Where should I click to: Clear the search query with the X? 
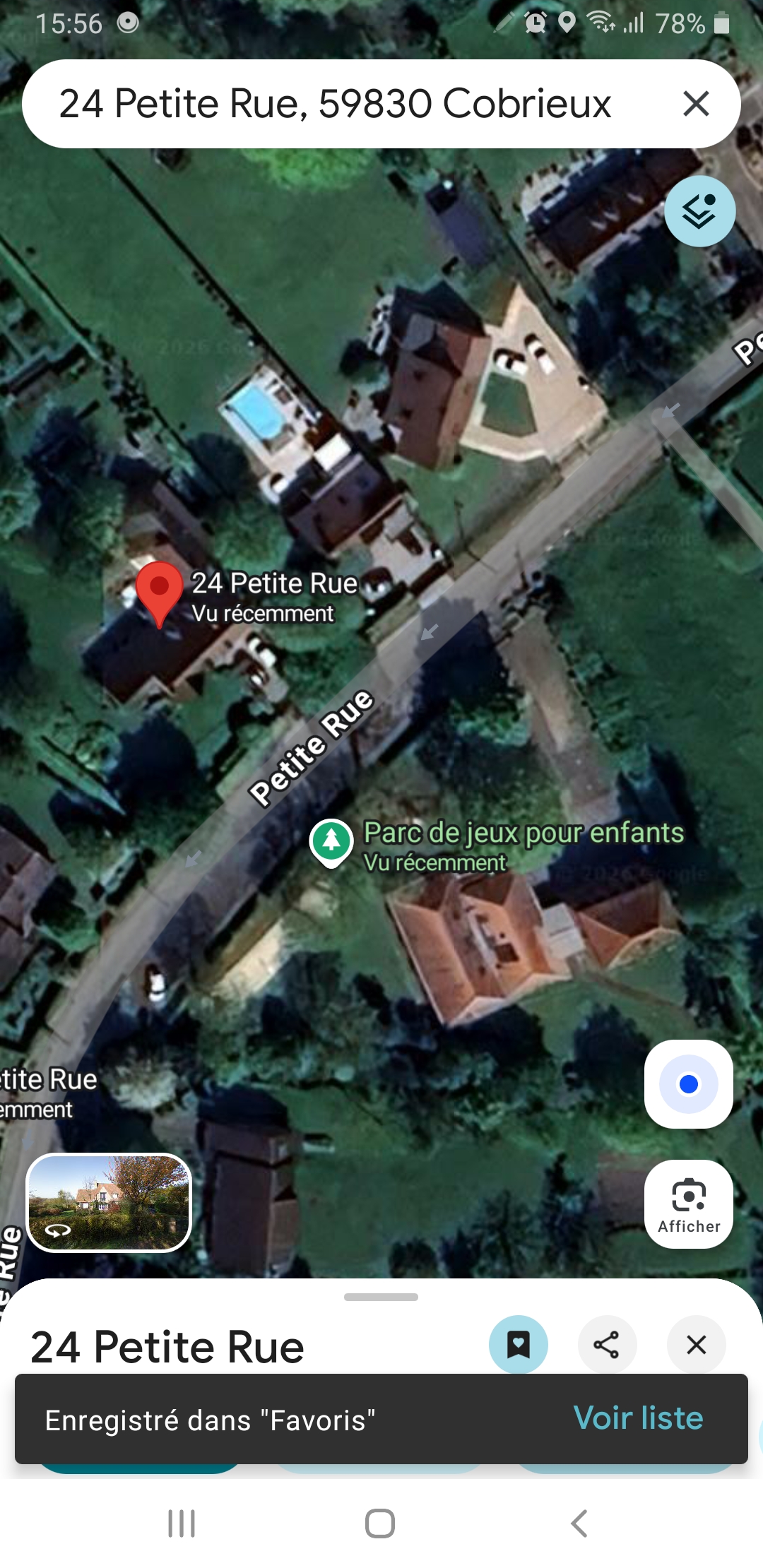pos(696,105)
